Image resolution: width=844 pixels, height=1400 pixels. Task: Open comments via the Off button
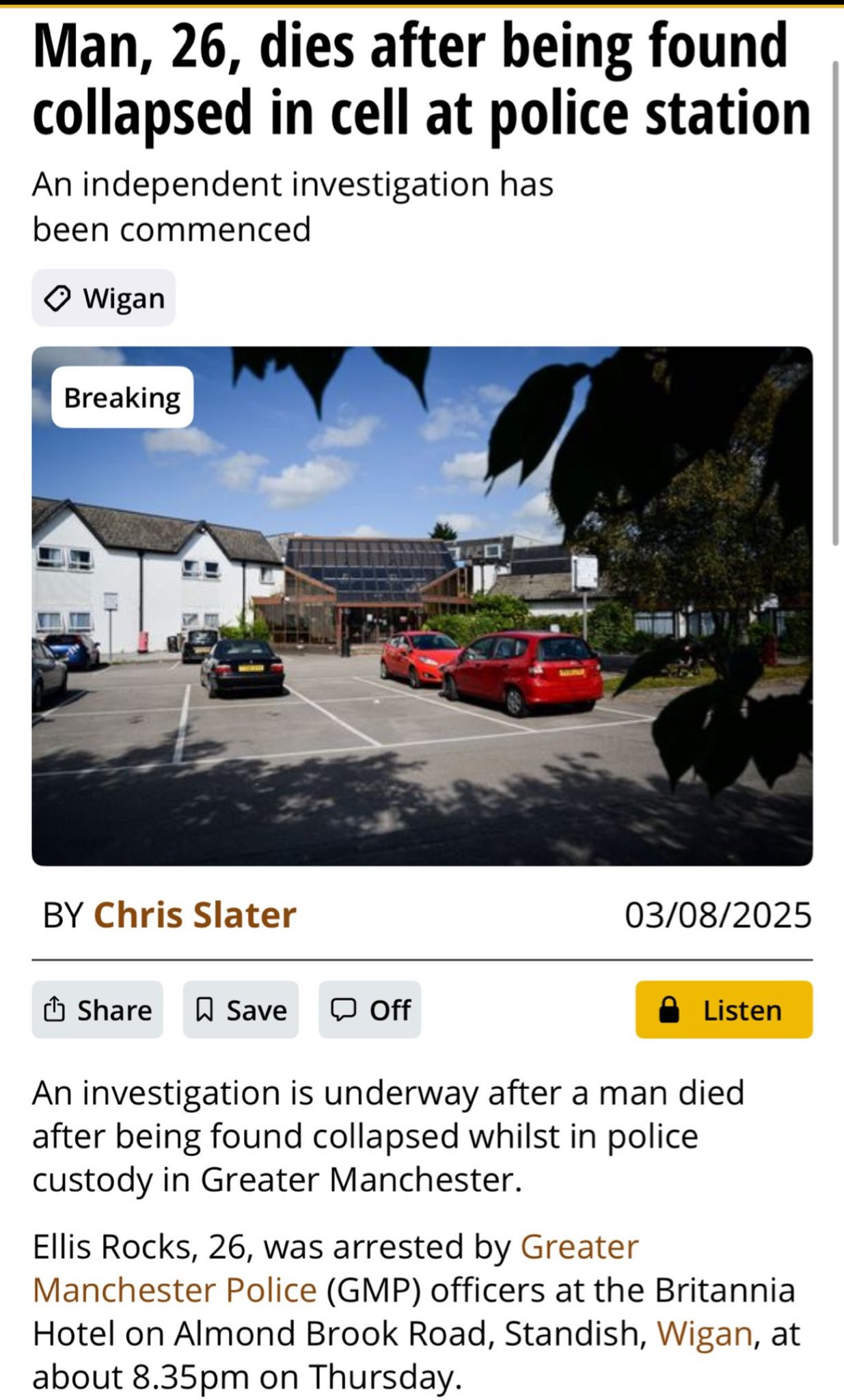click(x=370, y=1010)
